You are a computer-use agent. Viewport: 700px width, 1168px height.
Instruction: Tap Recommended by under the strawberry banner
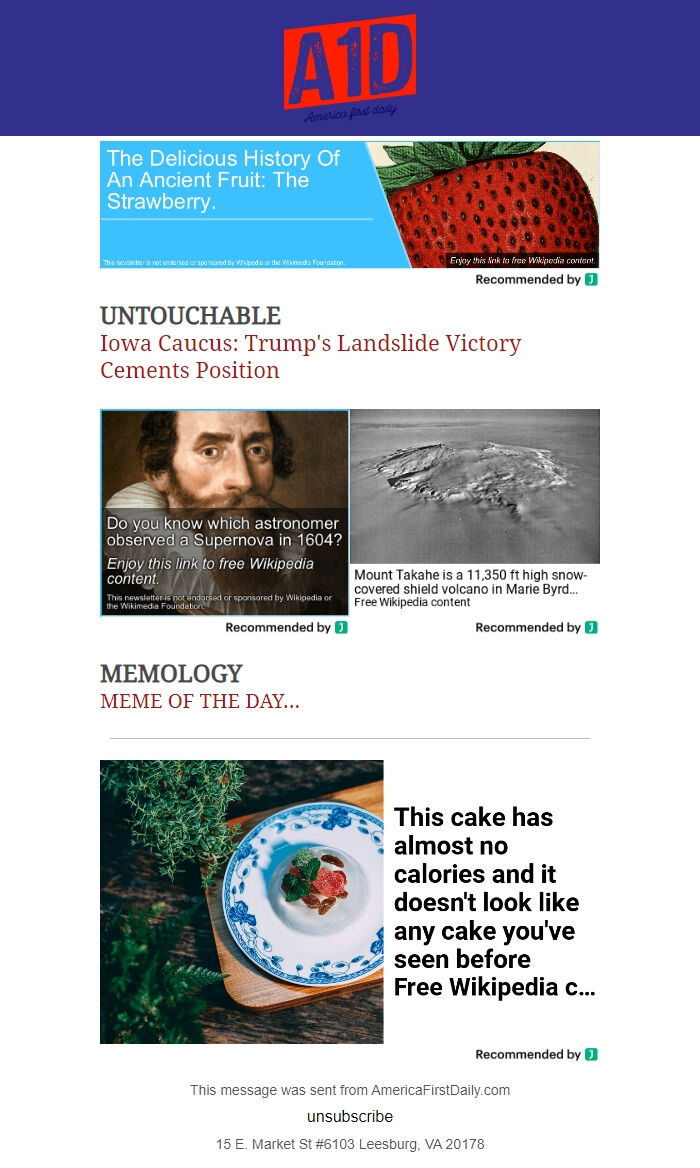point(536,279)
